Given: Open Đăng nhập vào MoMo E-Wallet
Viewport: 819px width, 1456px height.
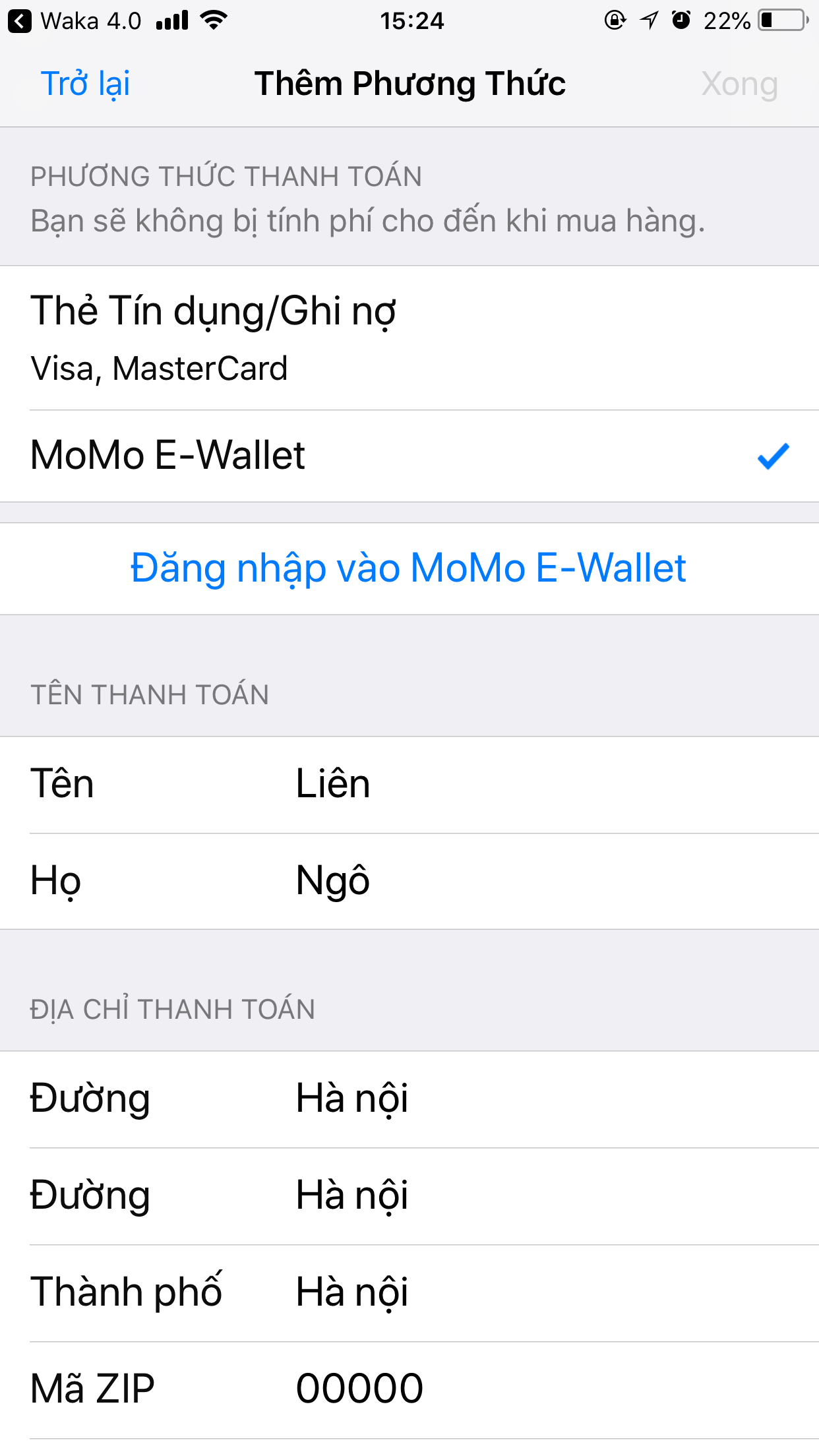Looking at the screenshot, I should tap(409, 568).
